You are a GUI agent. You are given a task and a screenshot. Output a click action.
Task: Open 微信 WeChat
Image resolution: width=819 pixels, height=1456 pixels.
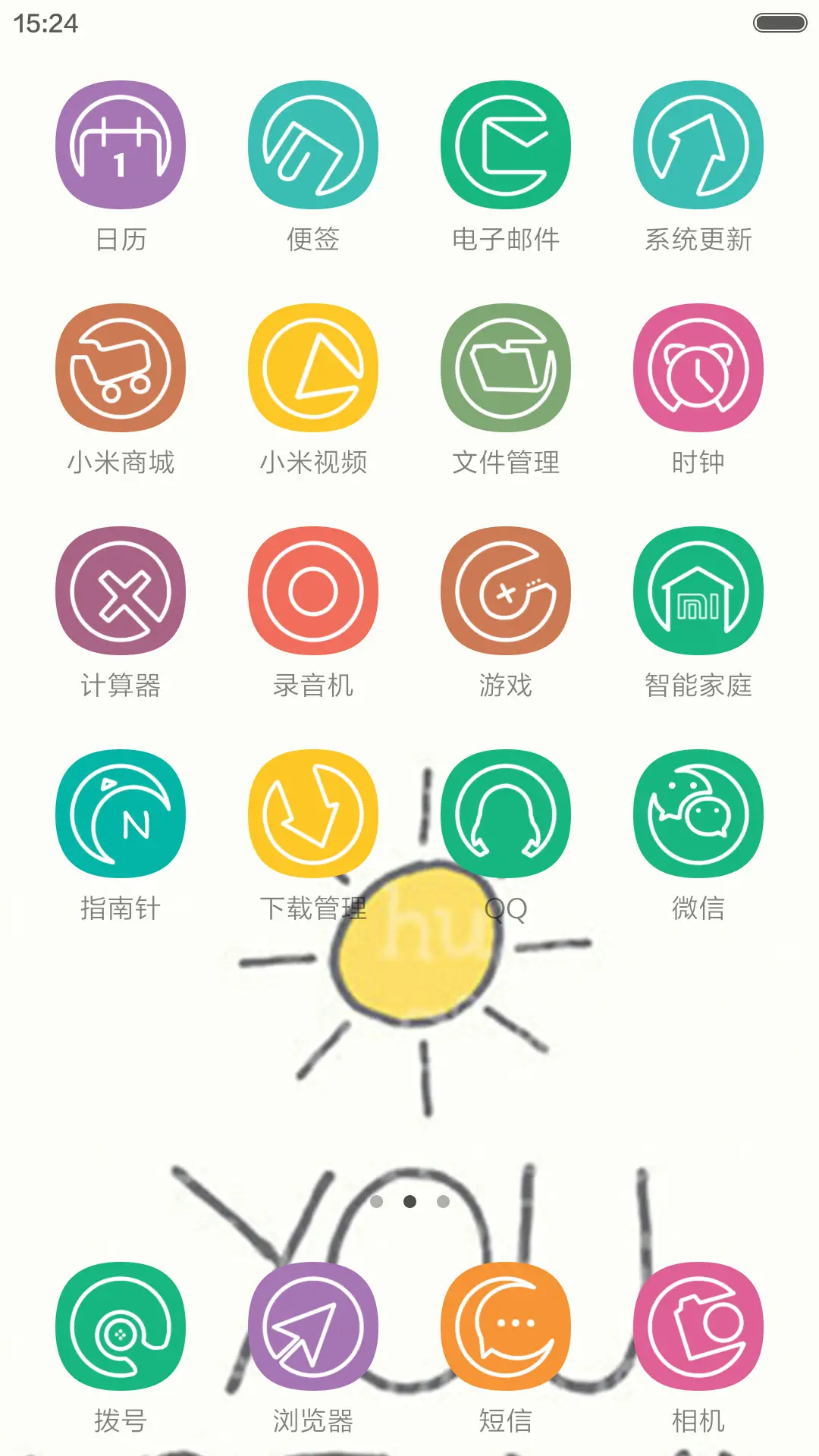[698, 811]
